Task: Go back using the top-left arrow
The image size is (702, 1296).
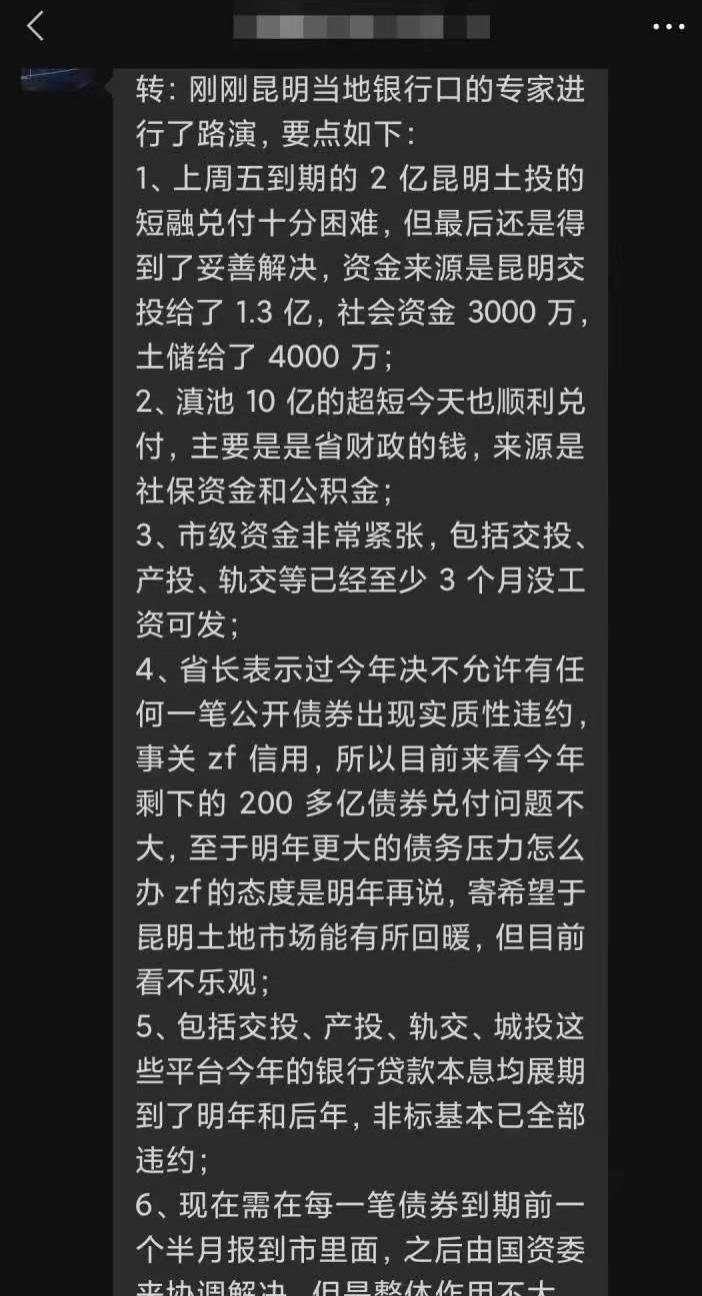Action: (36, 26)
